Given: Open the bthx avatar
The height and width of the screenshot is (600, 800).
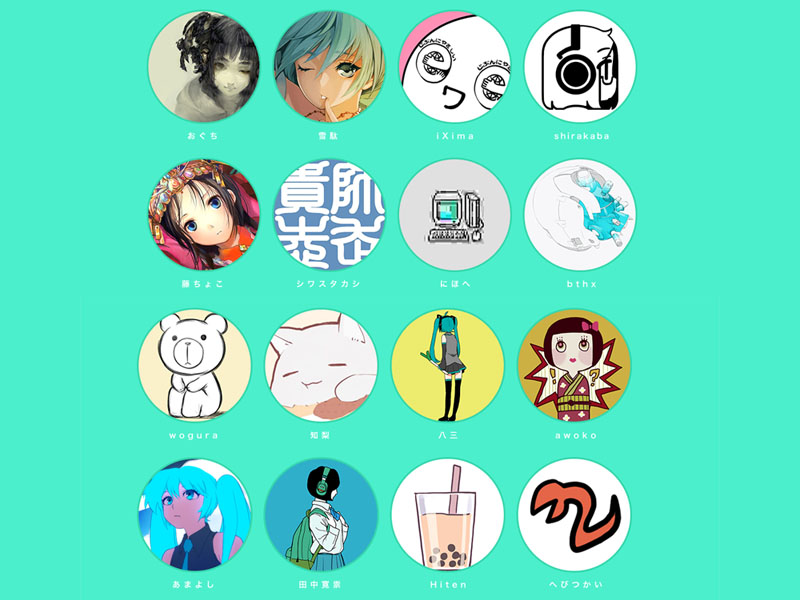Looking at the screenshot, I should pyautogui.click(x=580, y=215).
